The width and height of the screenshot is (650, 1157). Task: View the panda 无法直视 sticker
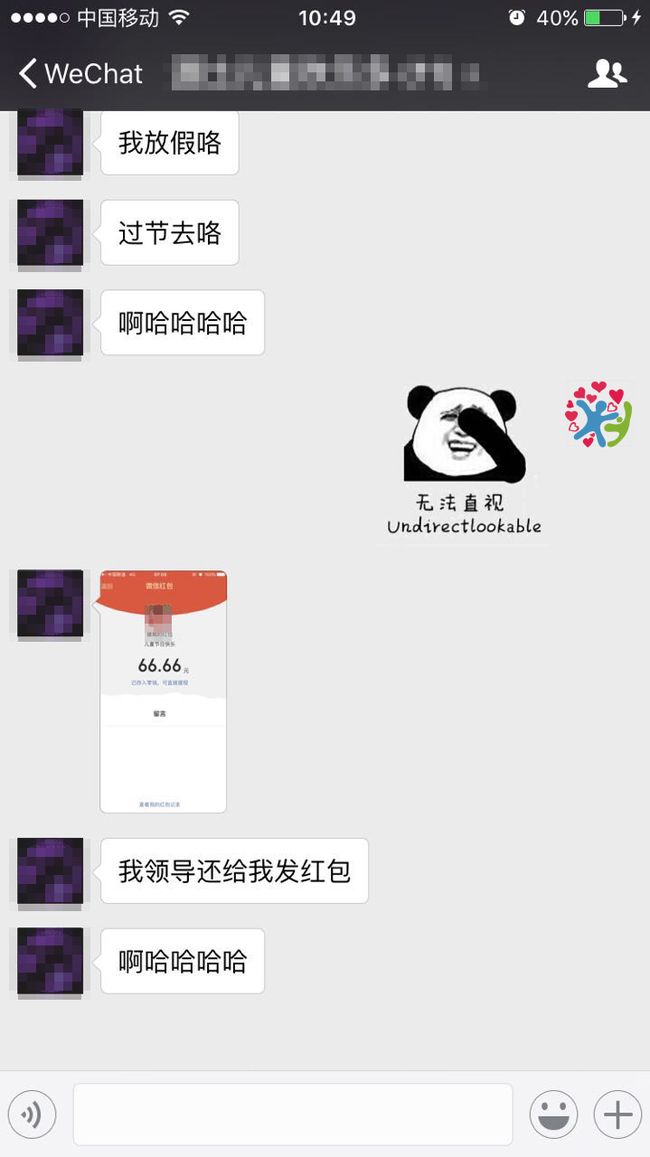[x=463, y=463]
